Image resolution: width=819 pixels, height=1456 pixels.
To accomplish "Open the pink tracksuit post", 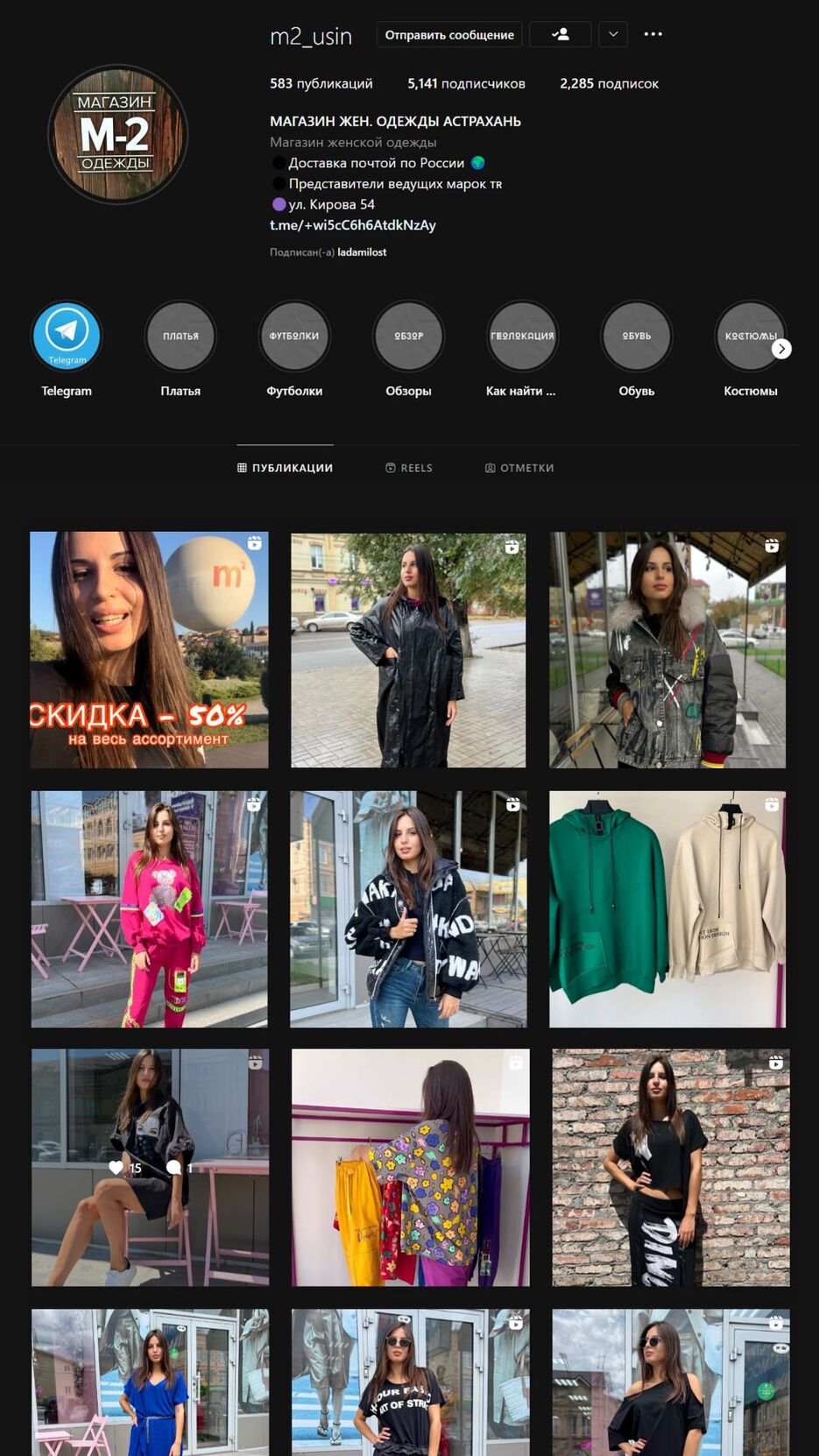I will [149, 909].
